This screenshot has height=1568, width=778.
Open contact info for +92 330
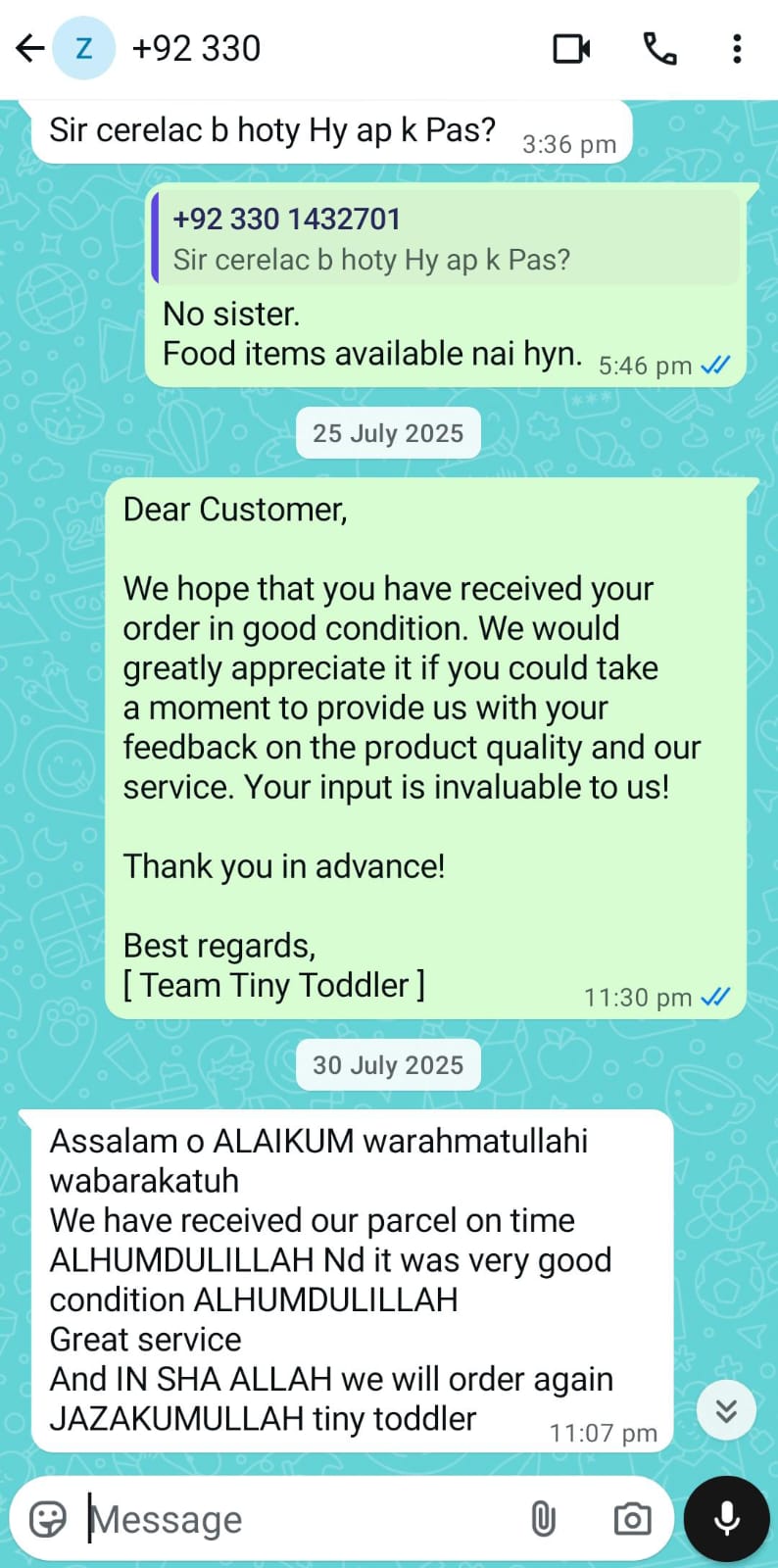[x=196, y=48]
